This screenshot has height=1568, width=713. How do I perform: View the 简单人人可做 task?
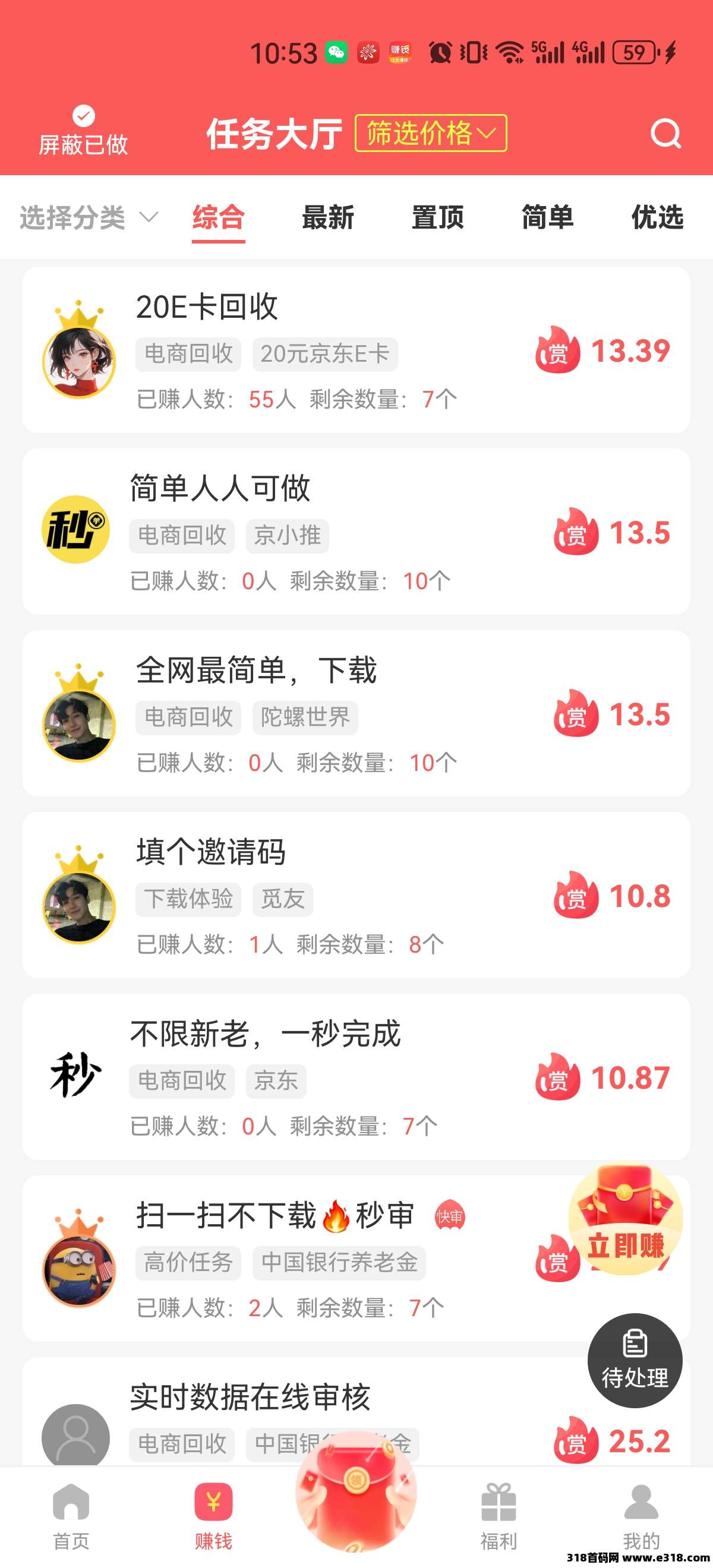coord(356,532)
